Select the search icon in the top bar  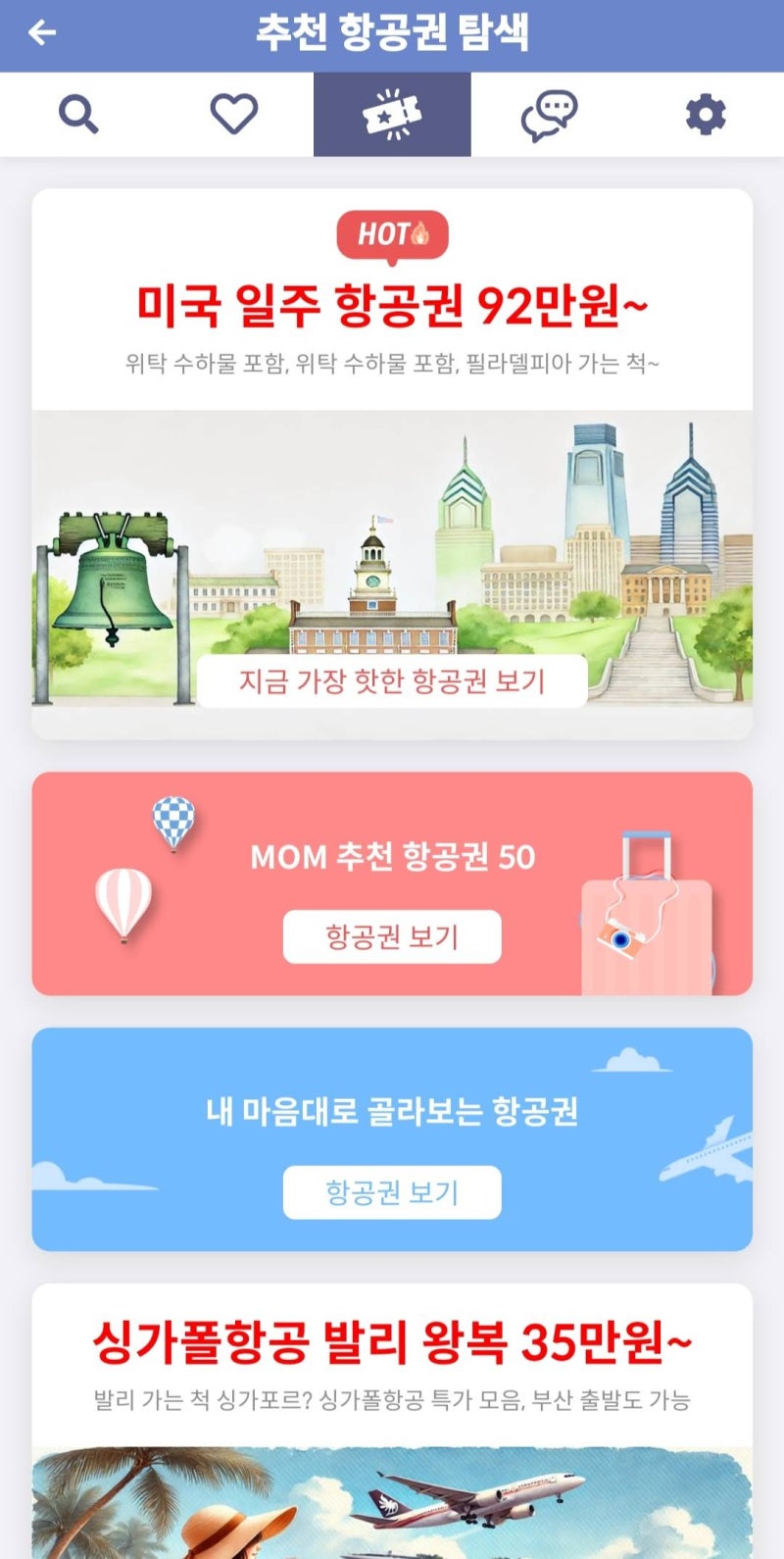[78, 112]
